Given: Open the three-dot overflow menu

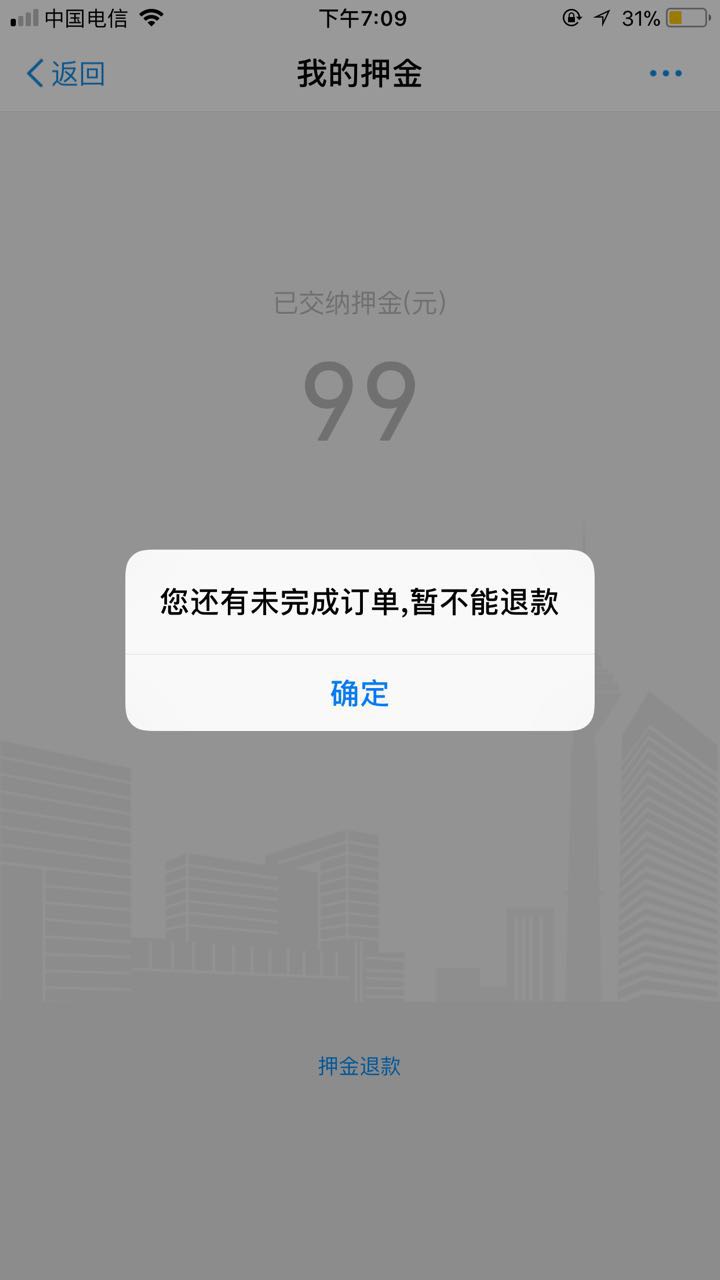Looking at the screenshot, I should [x=665, y=73].
